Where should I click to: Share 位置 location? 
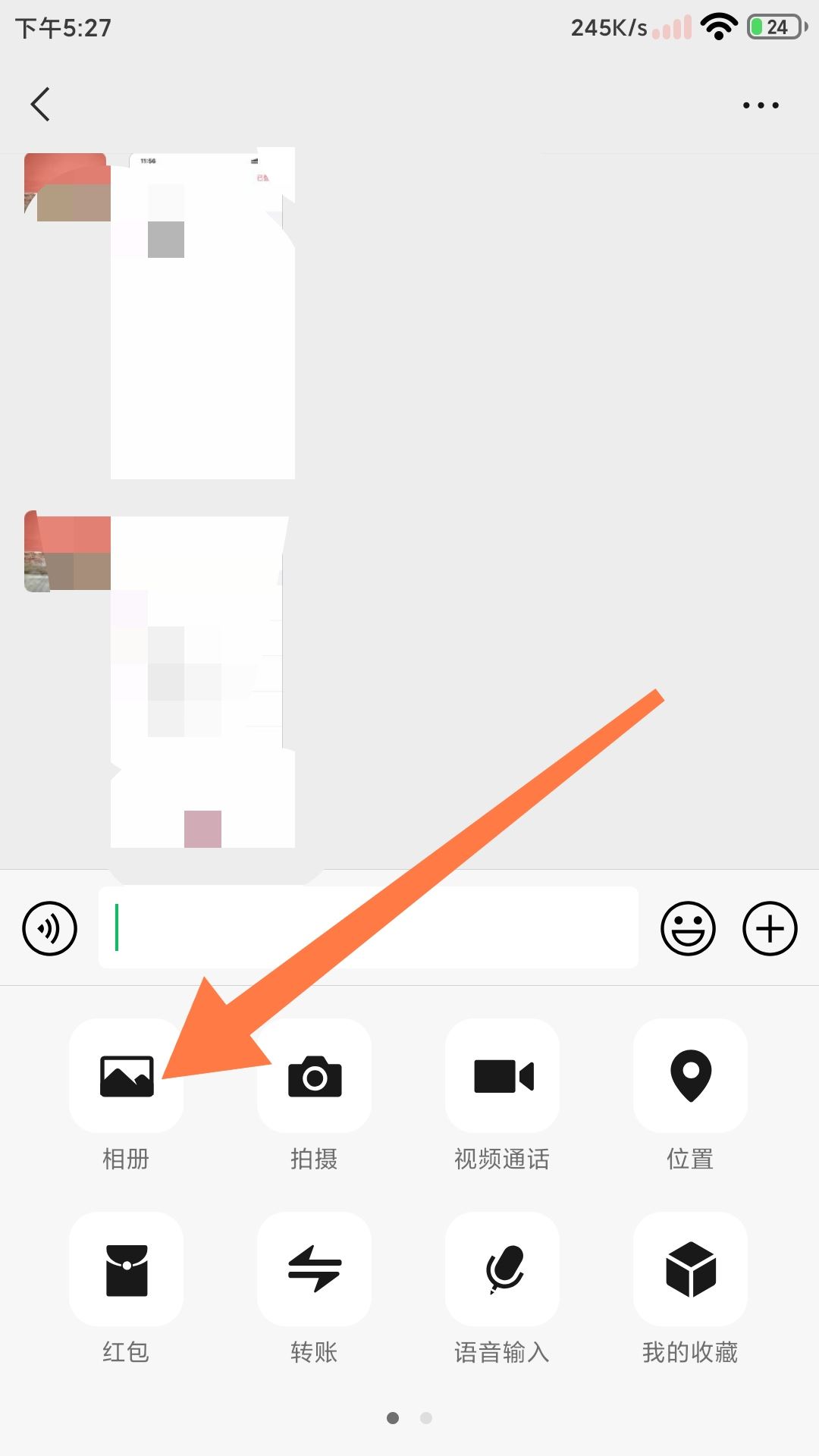(691, 1076)
